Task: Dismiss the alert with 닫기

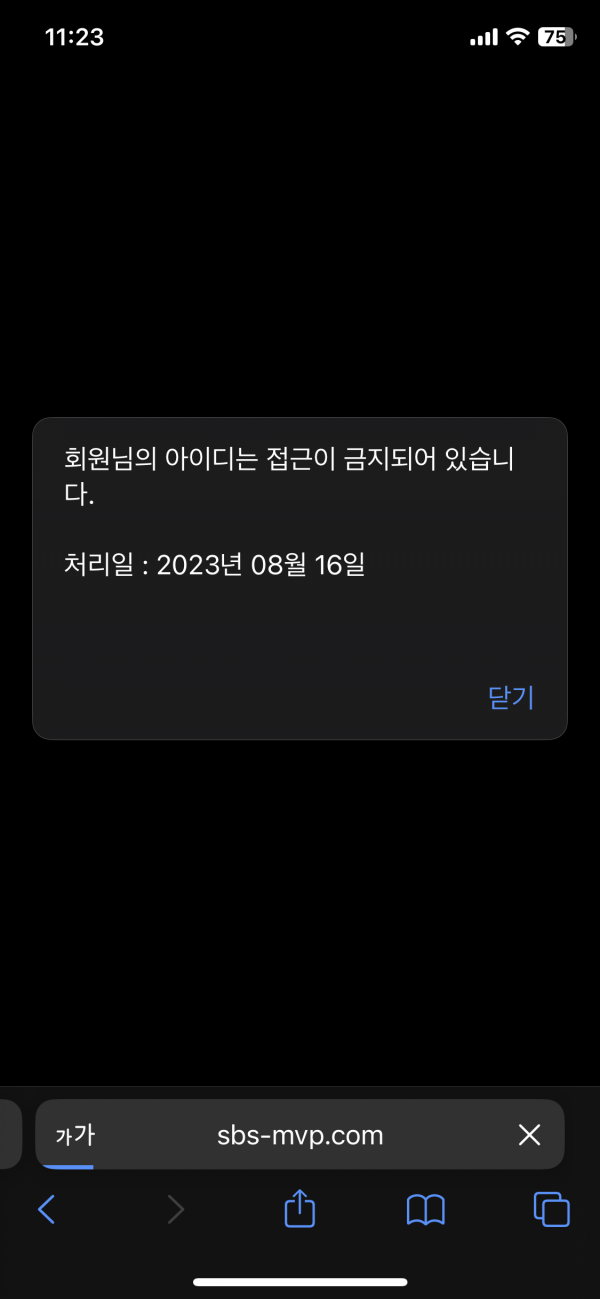Action: click(x=511, y=697)
